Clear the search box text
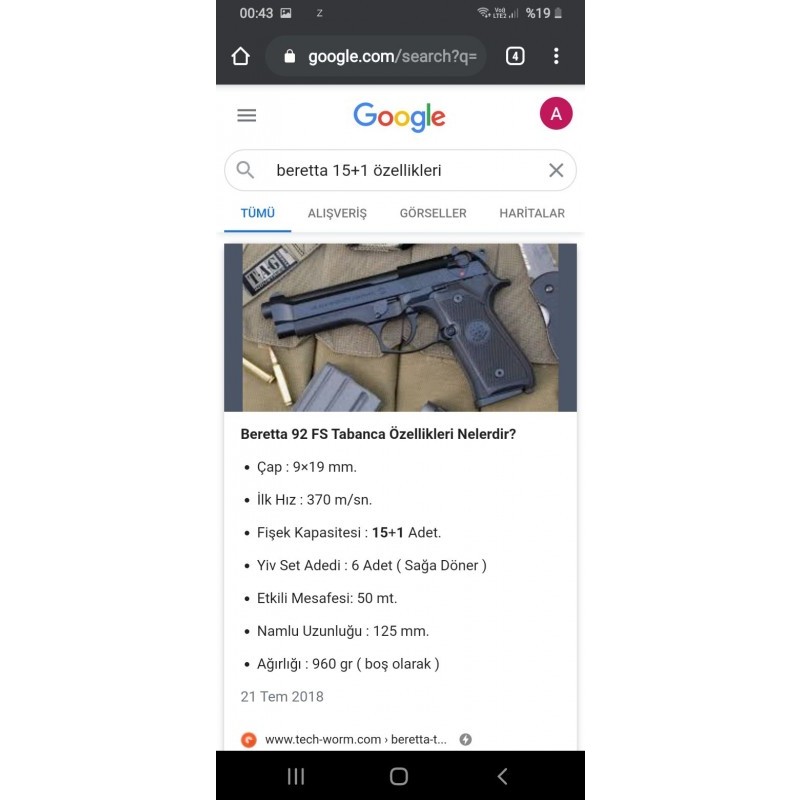Viewport: 800px width, 800px height. [556, 170]
